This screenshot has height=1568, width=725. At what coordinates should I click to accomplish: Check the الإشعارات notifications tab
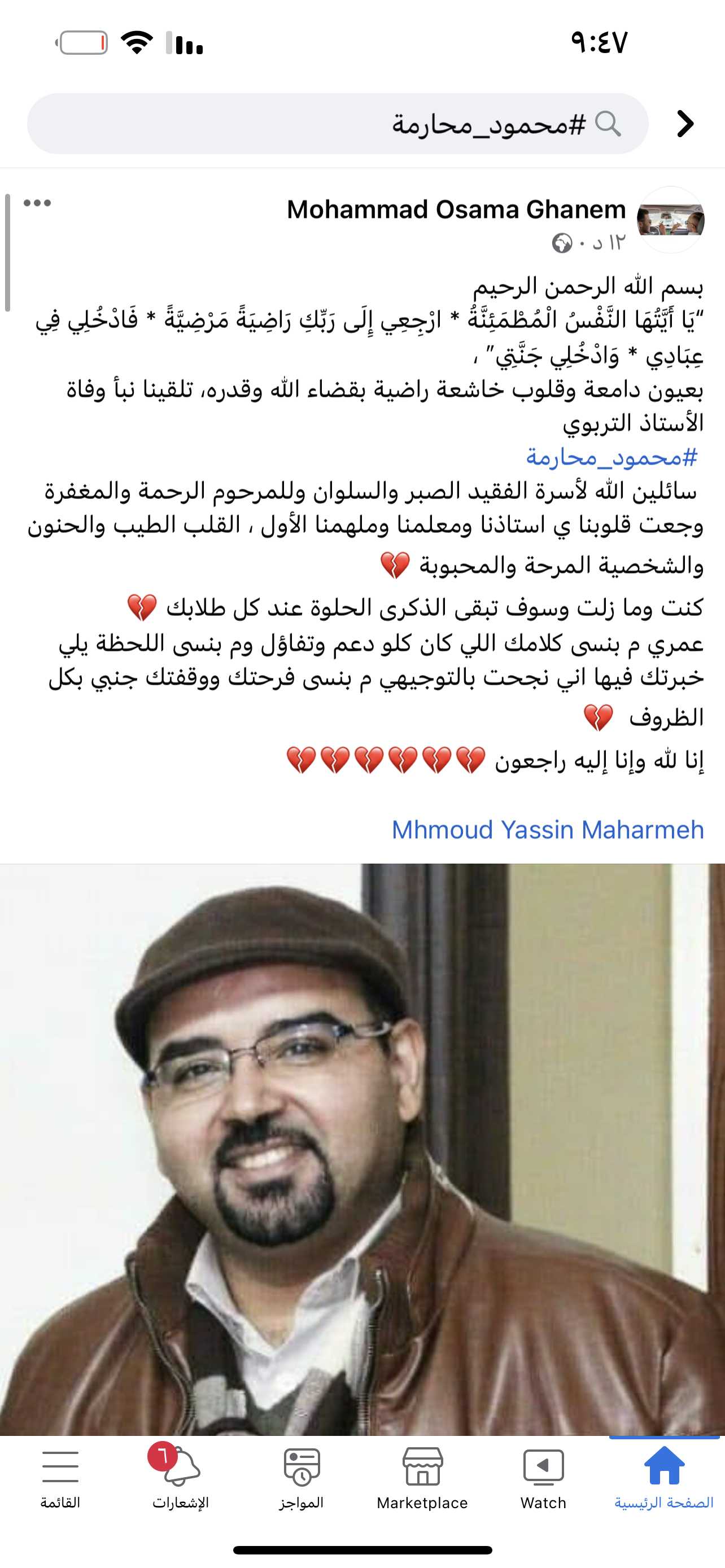181,1477
